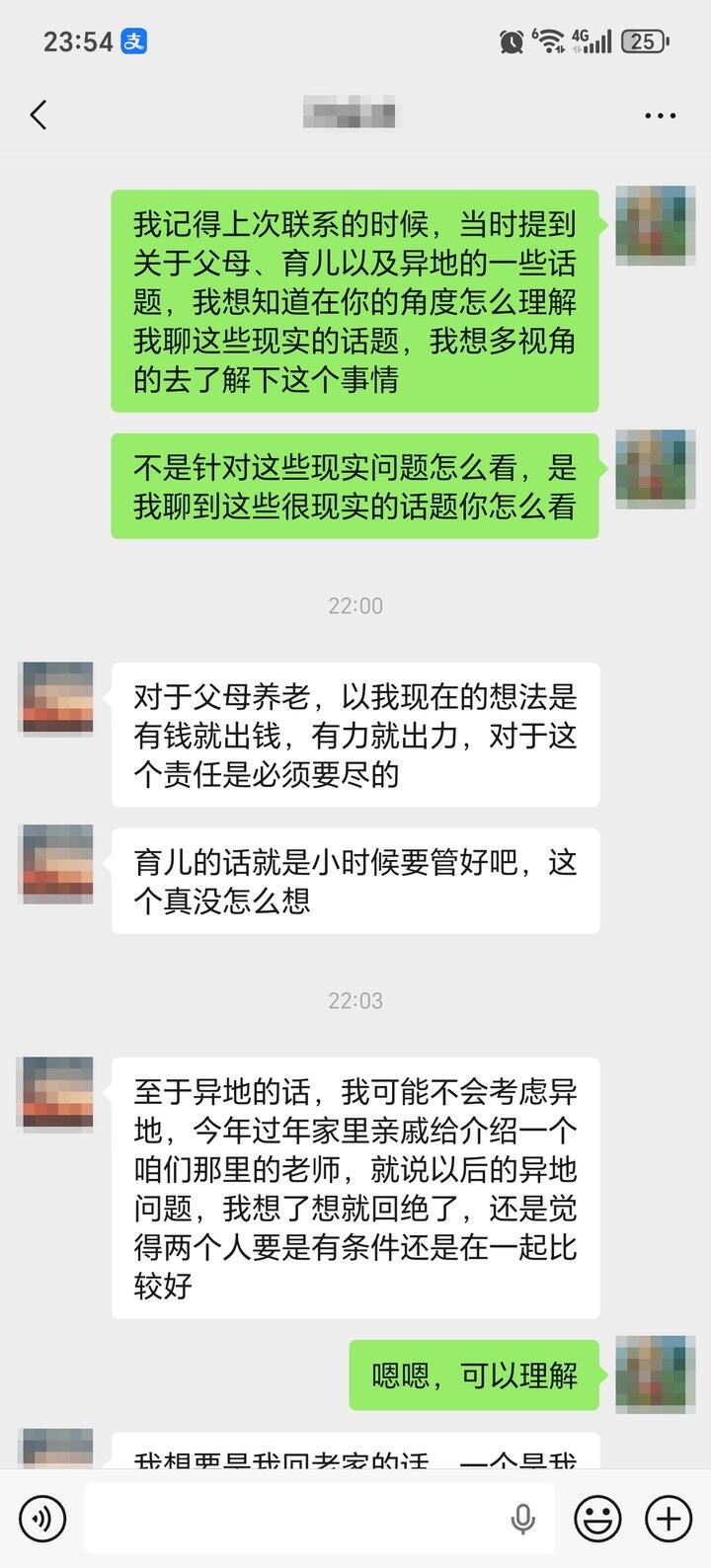This screenshot has height=1568, width=711.
Task: Tap the 22:03 timestamp in the chat
Action: coord(355,1000)
